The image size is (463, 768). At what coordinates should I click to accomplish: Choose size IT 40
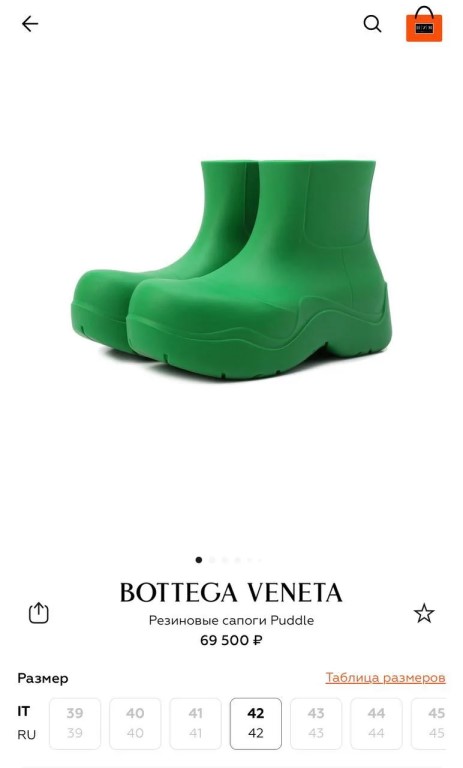(135, 723)
